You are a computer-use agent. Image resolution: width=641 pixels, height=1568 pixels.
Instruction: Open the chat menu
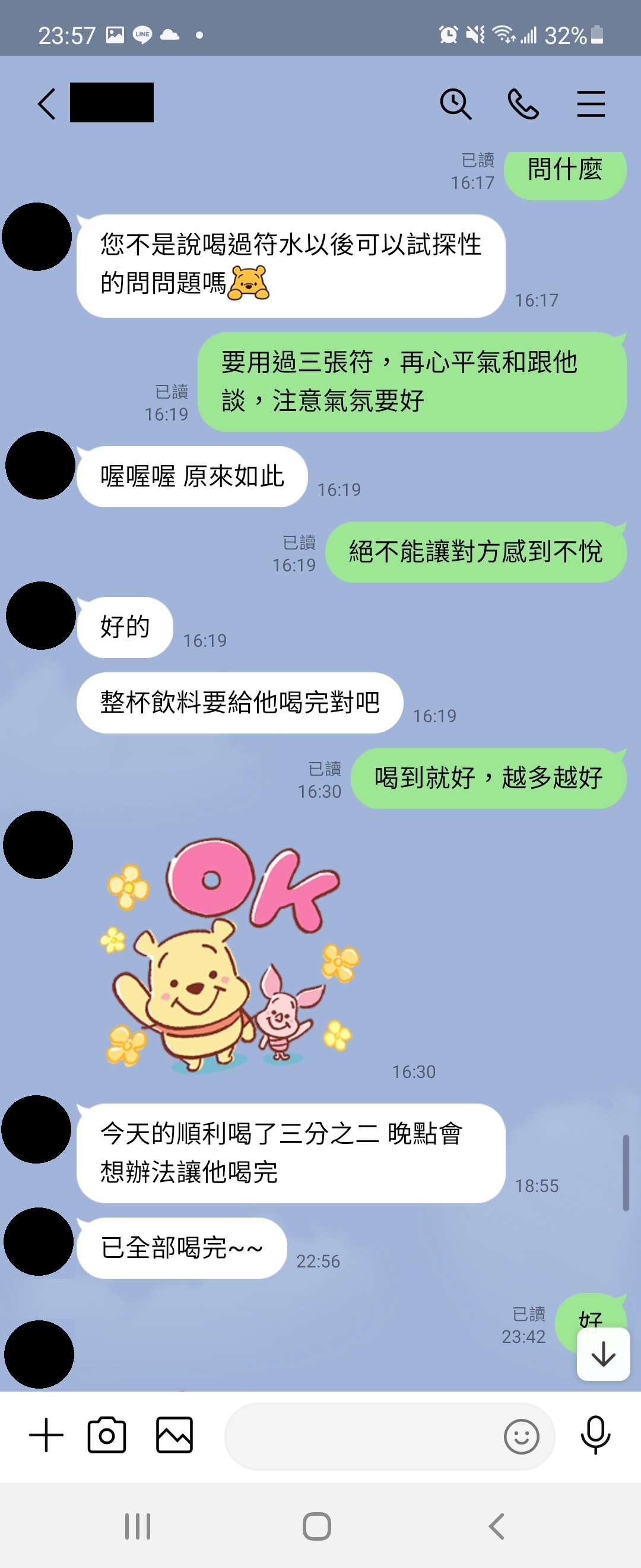pyautogui.click(x=591, y=103)
